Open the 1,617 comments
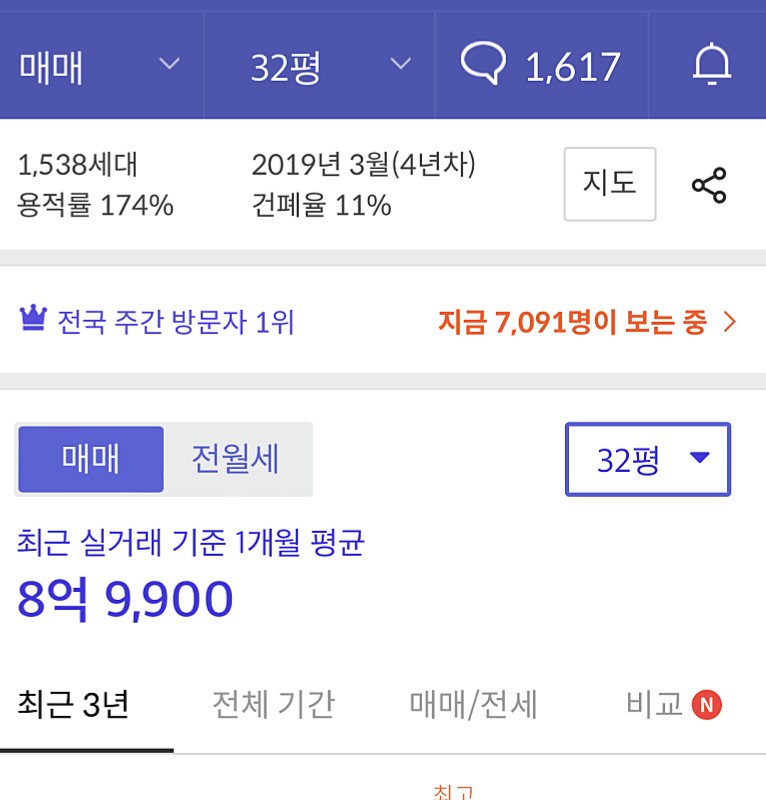 (541, 67)
